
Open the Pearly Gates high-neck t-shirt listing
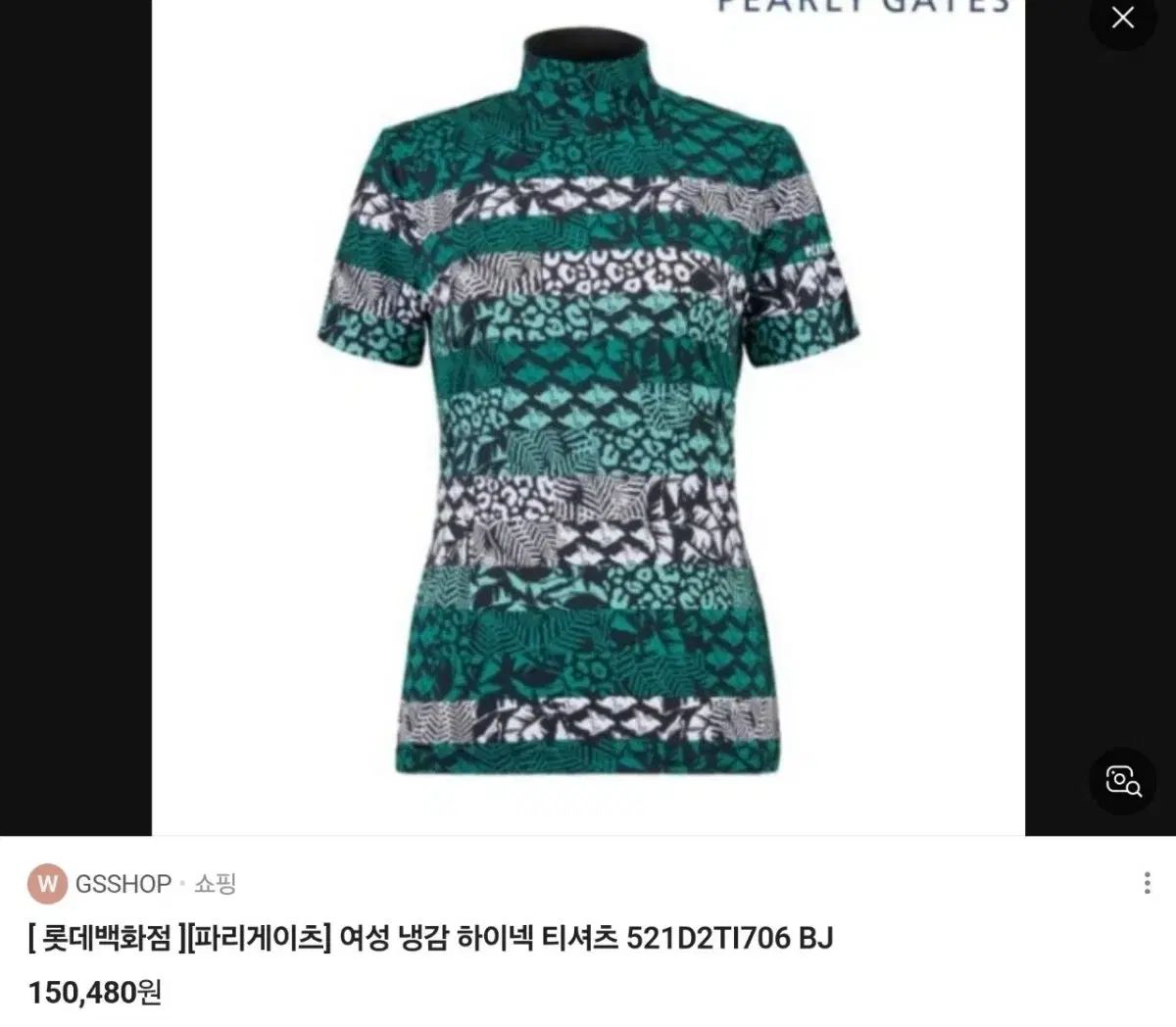click(431, 939)
